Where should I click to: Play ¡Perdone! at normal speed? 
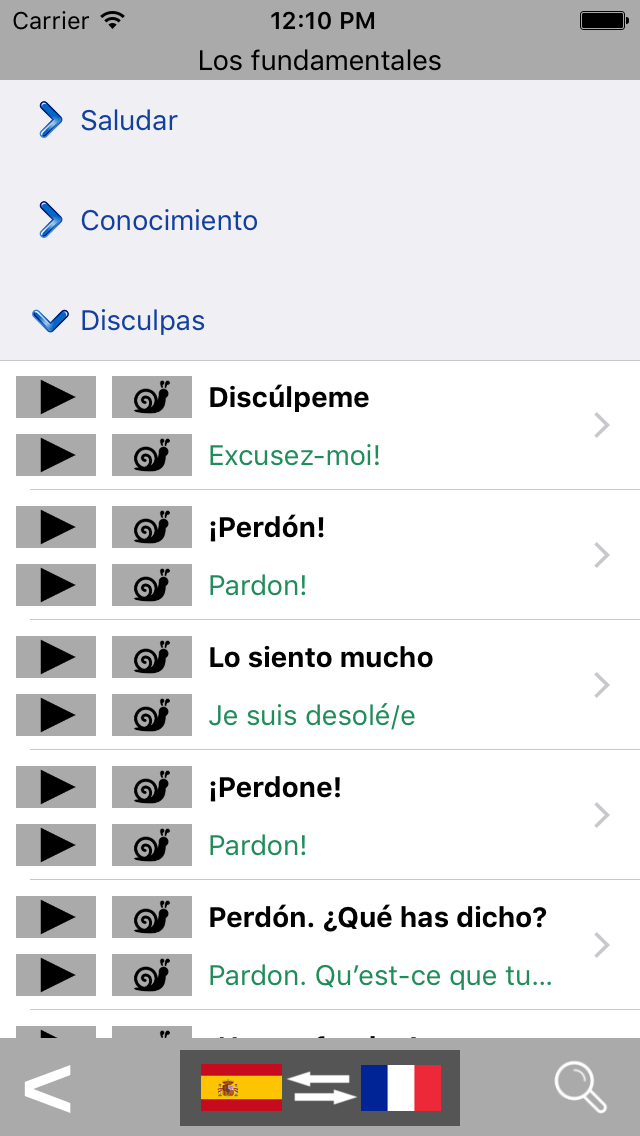[x=56, y=787]
